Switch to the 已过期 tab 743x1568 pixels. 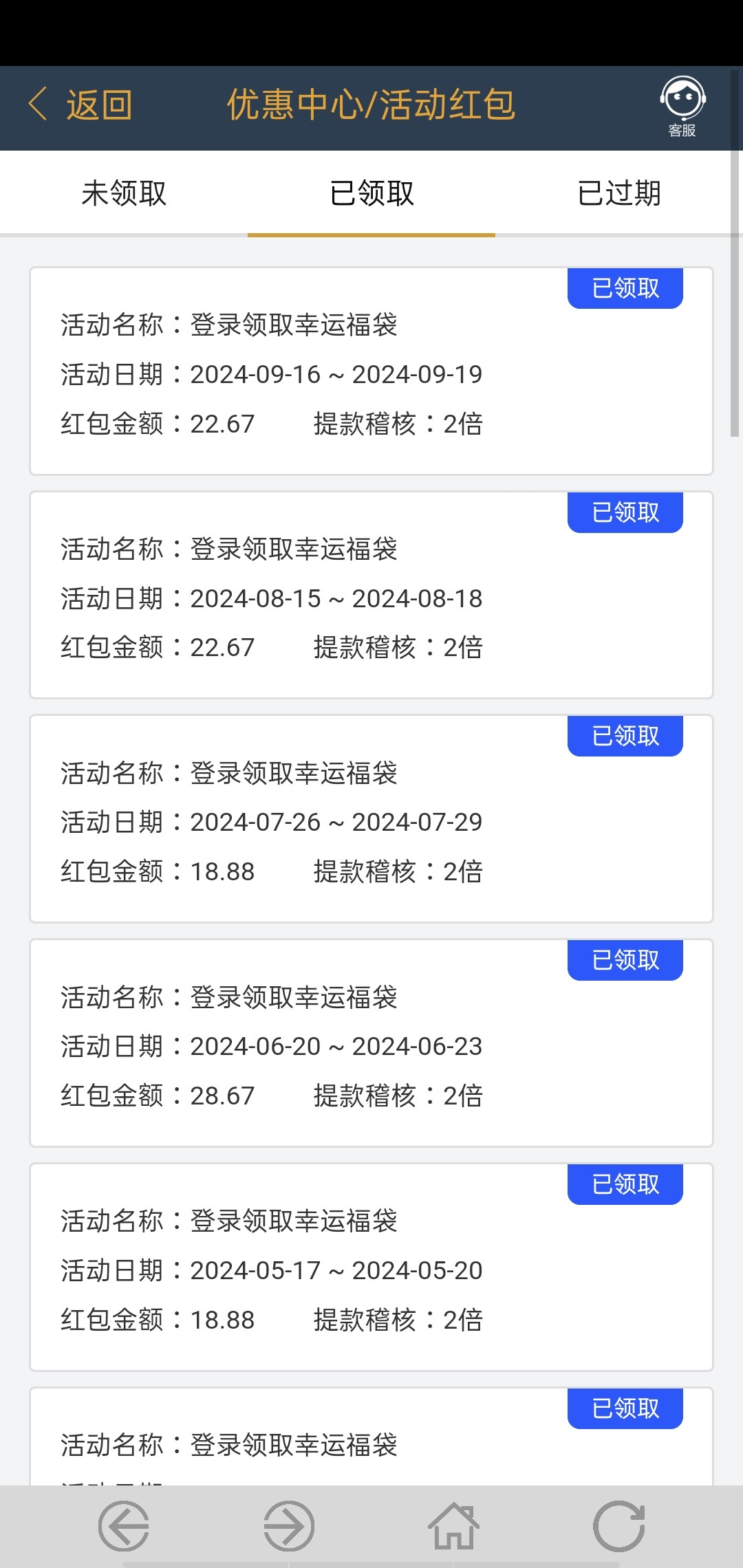pyautogui.click(x=619, y=193)
